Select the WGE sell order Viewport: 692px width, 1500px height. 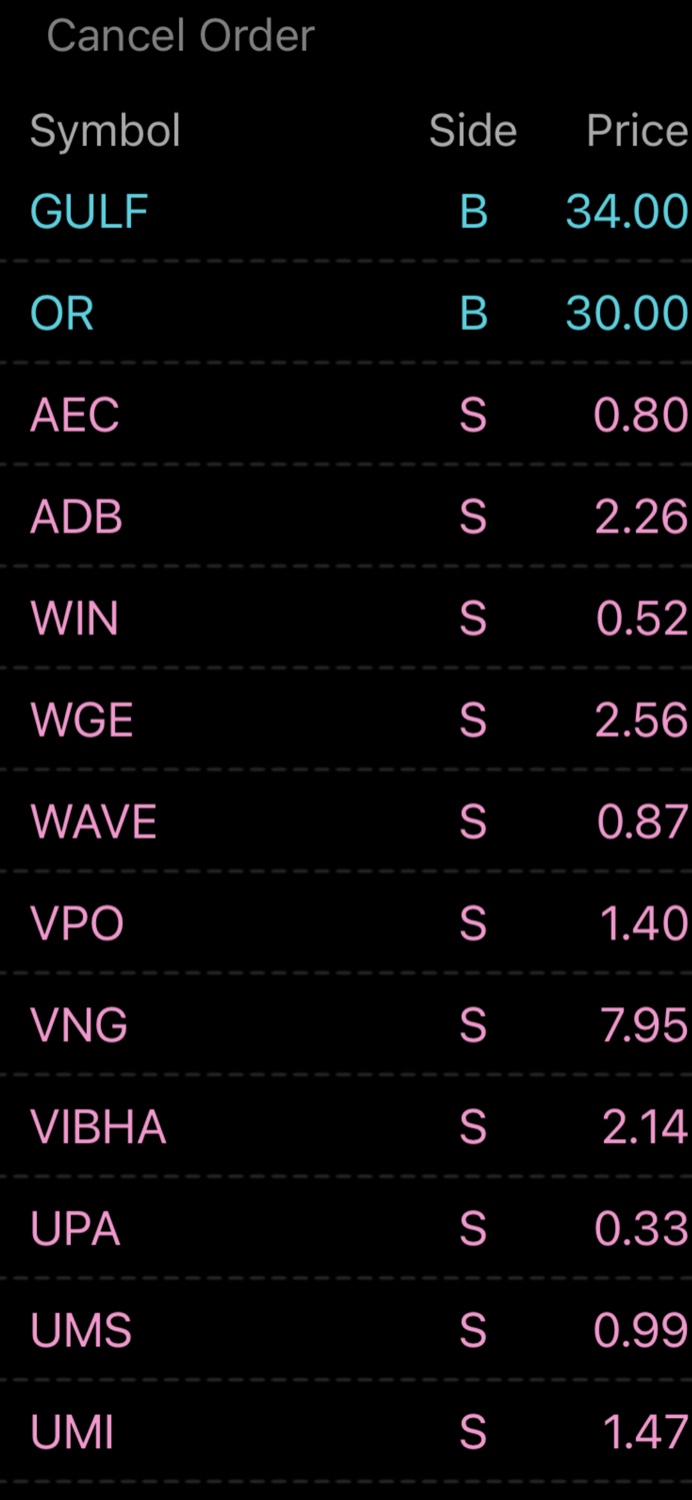pos(346,721)
